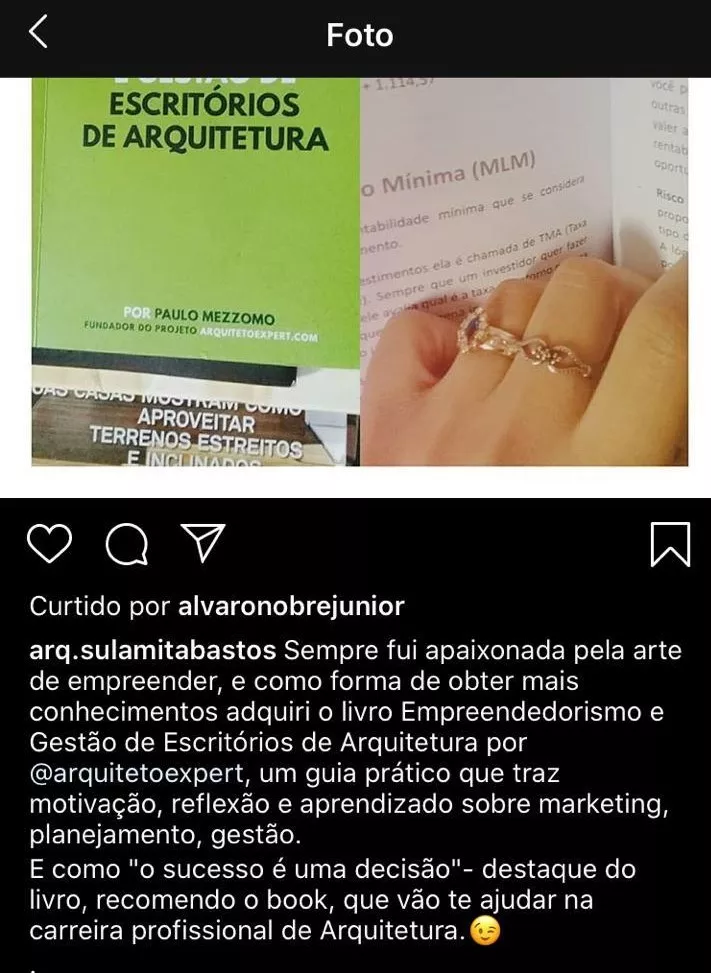
Task: Share the post via paper plane icon
Action: pos(202,543)
